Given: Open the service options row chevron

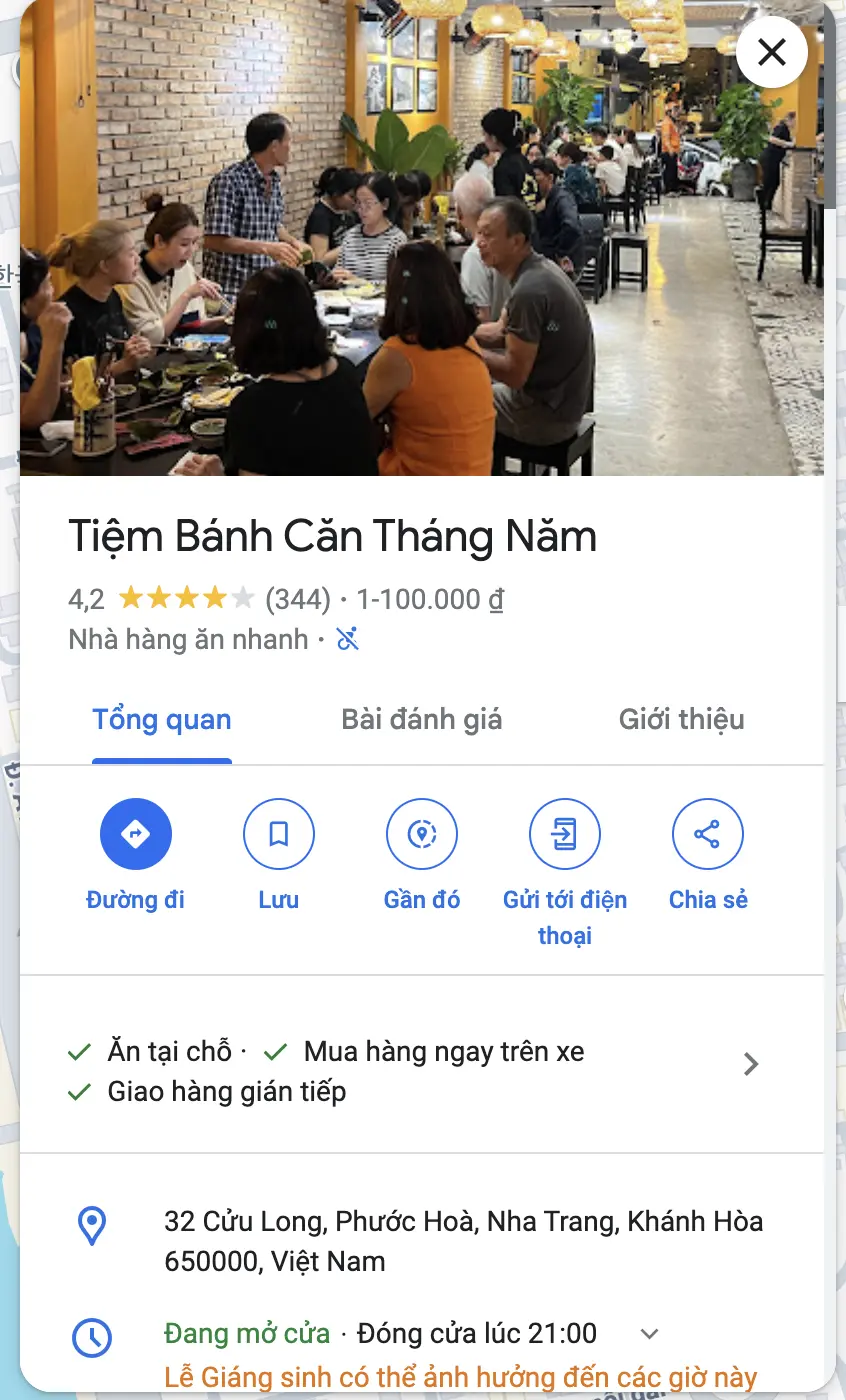Looking at the screenshot, I should (752, 1064).
